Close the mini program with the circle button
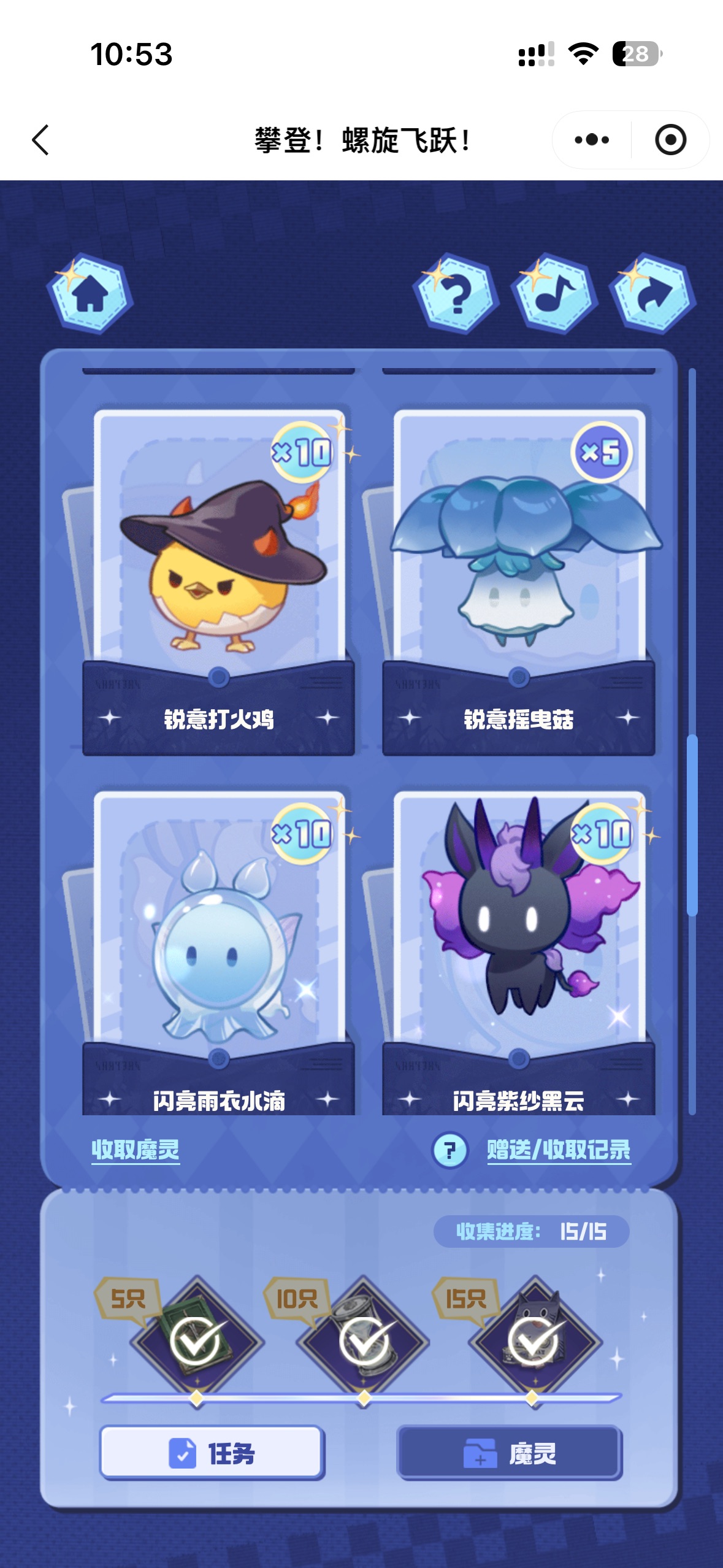The width and height of the screenshot is (723, 1568). click(x=670, y=140)
